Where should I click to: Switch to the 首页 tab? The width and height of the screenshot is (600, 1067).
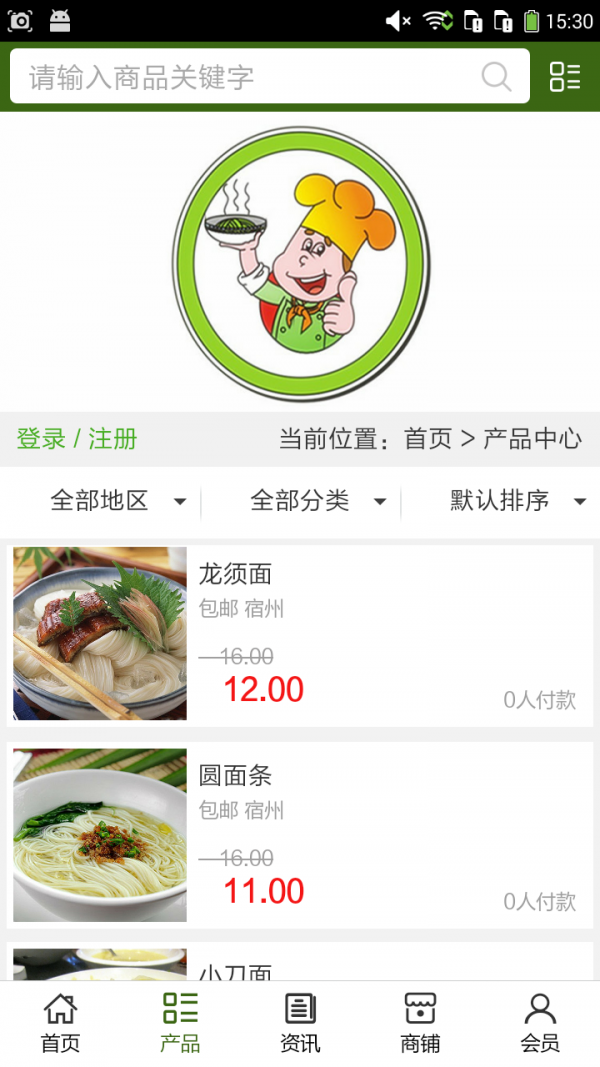[x=60, y=1023]
